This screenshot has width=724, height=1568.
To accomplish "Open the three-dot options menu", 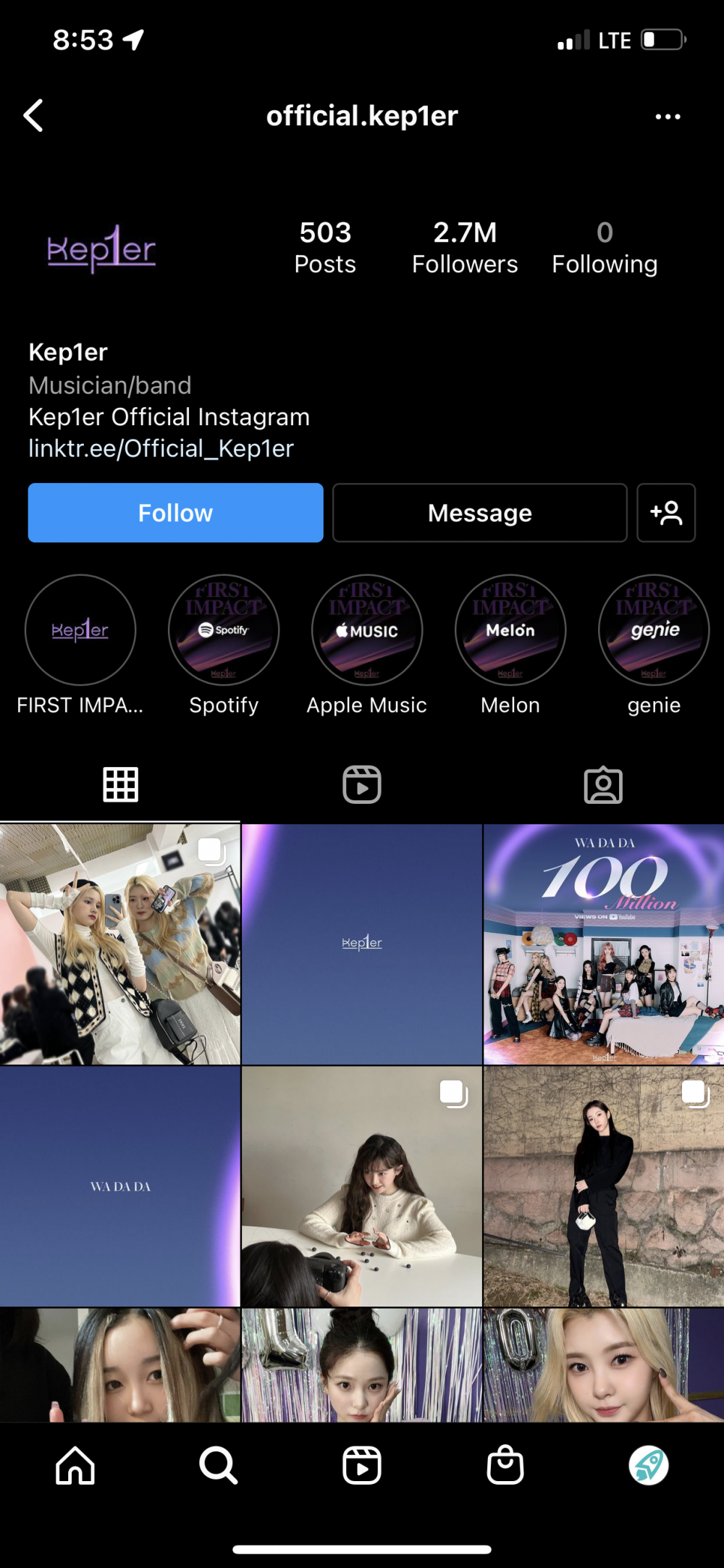I will (667, 117).
